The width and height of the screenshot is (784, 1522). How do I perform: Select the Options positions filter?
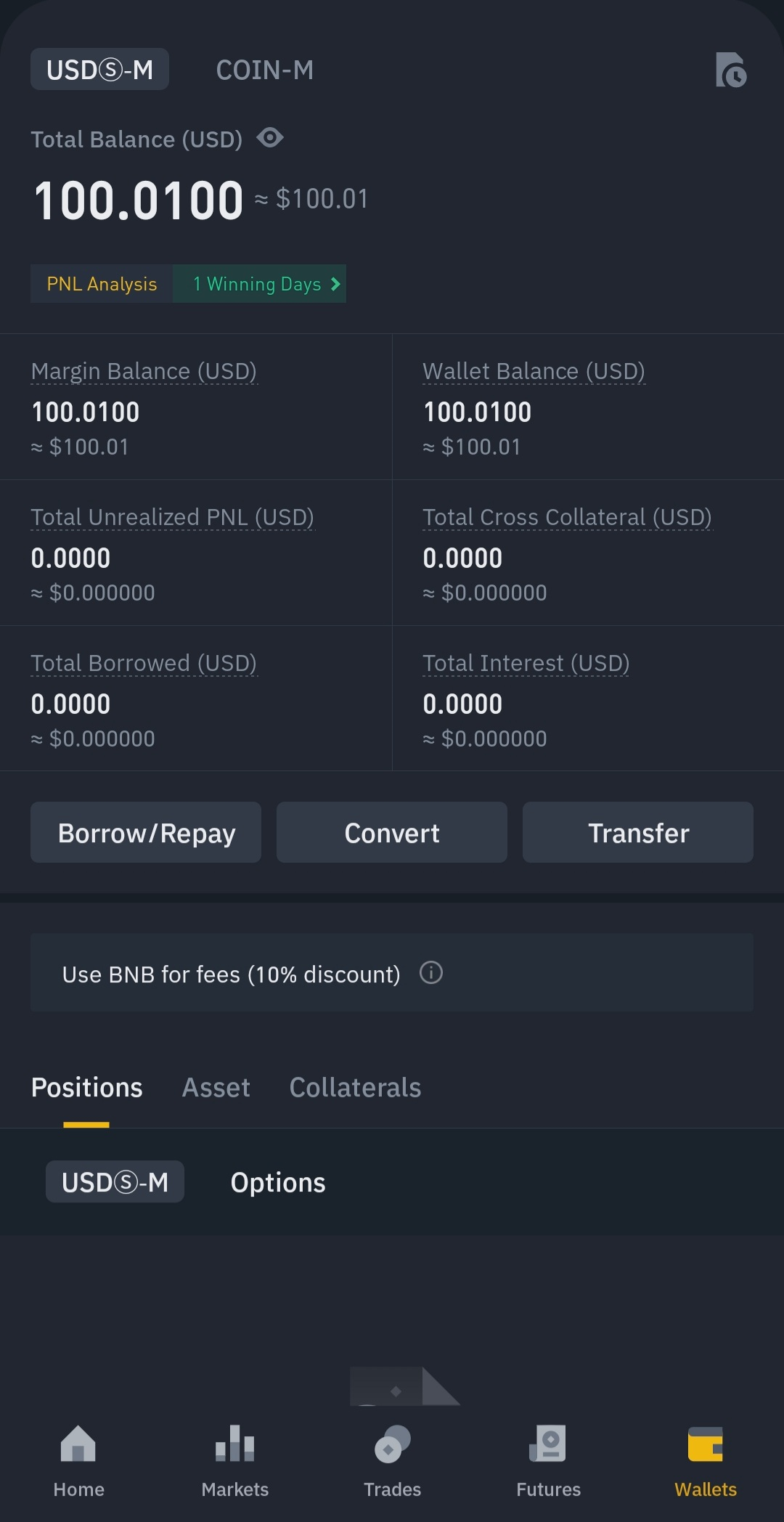point(277,1183)
